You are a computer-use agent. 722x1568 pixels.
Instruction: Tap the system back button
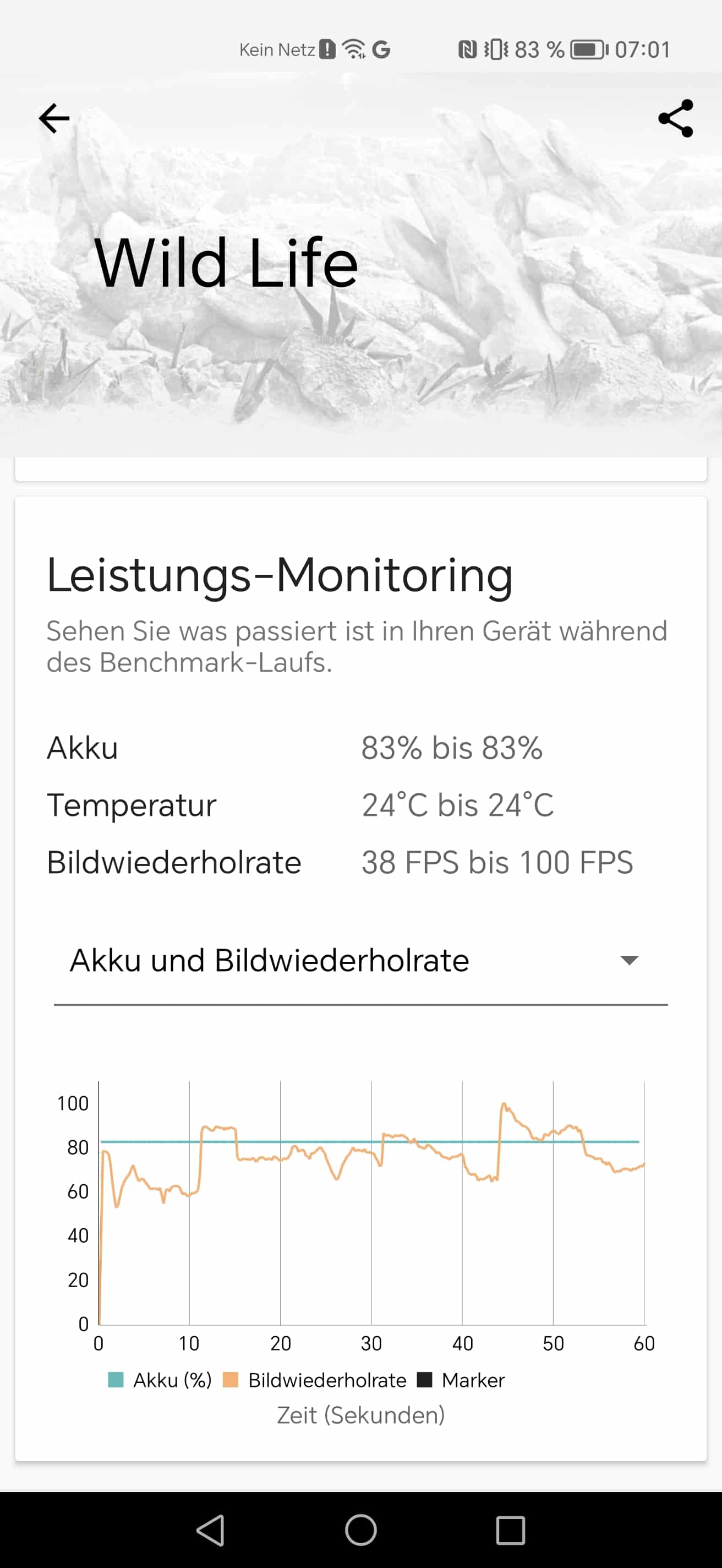211,1530
